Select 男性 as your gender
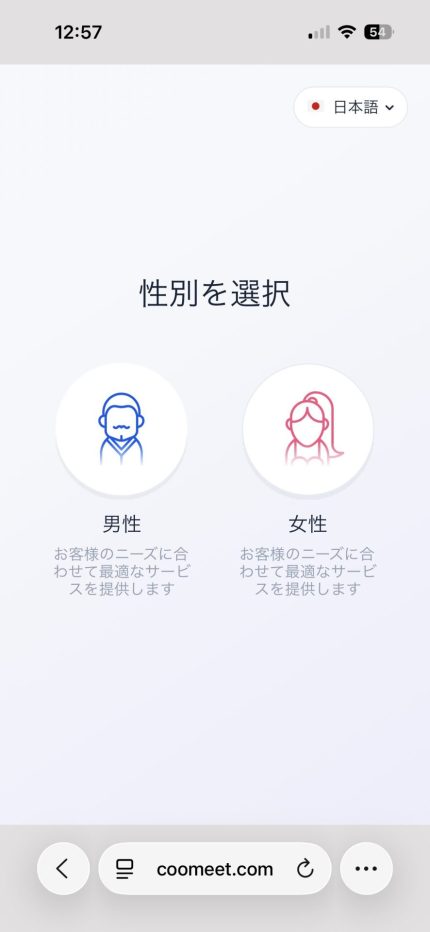Image resolution: width=430 pixels, height=932 pixels. (121, 429)
